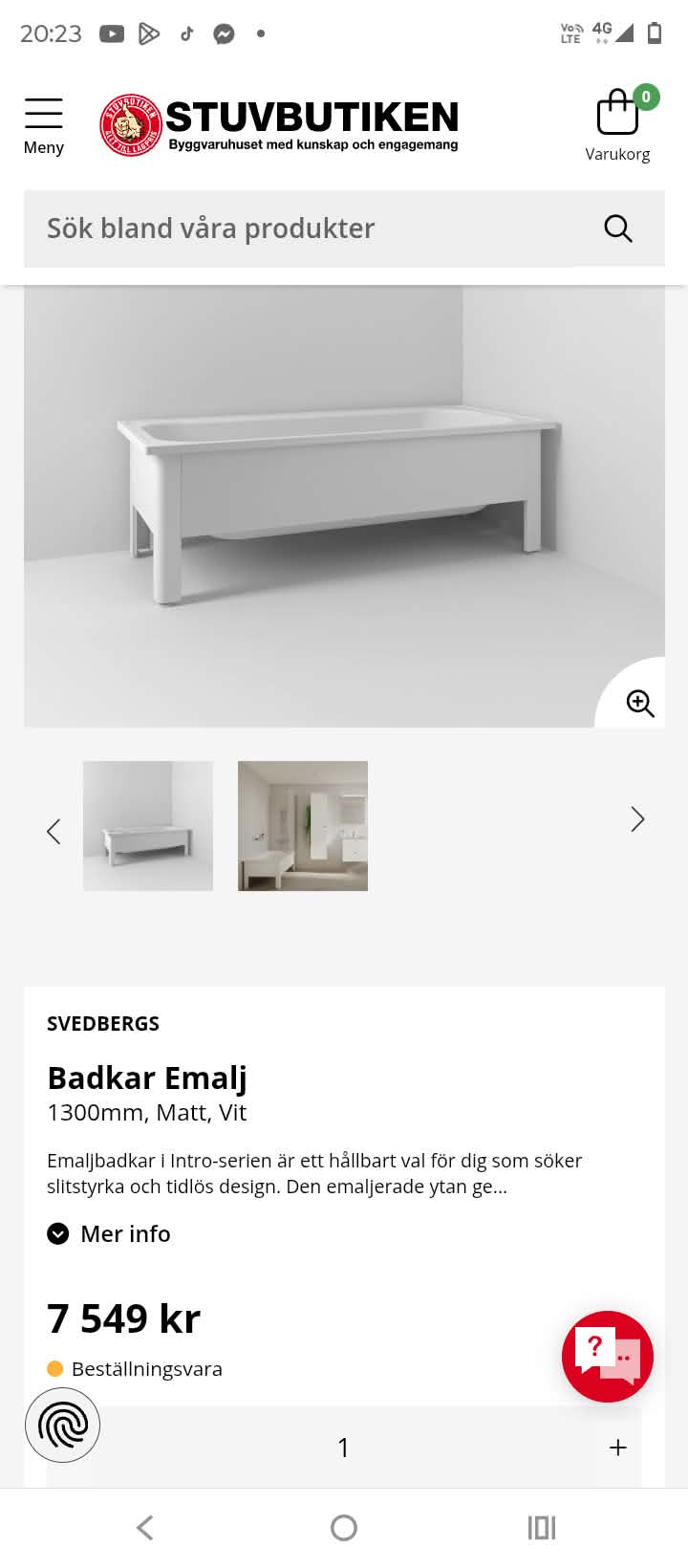Open the Varukorg shopping cart
Screen dimensions: 688x1568
coord(618,126)
